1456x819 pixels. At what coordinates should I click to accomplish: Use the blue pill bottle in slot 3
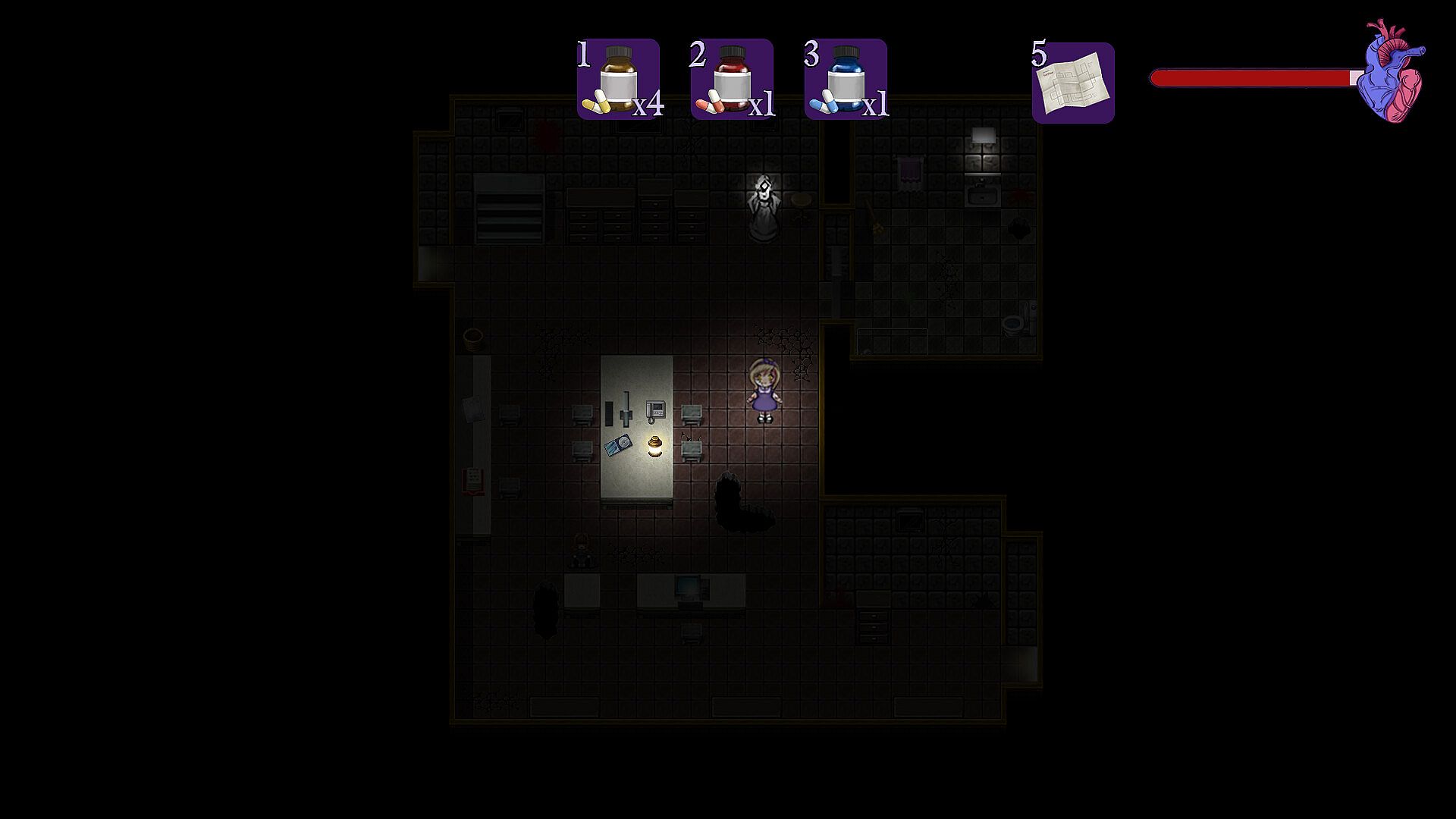click(x=846, y=80)
